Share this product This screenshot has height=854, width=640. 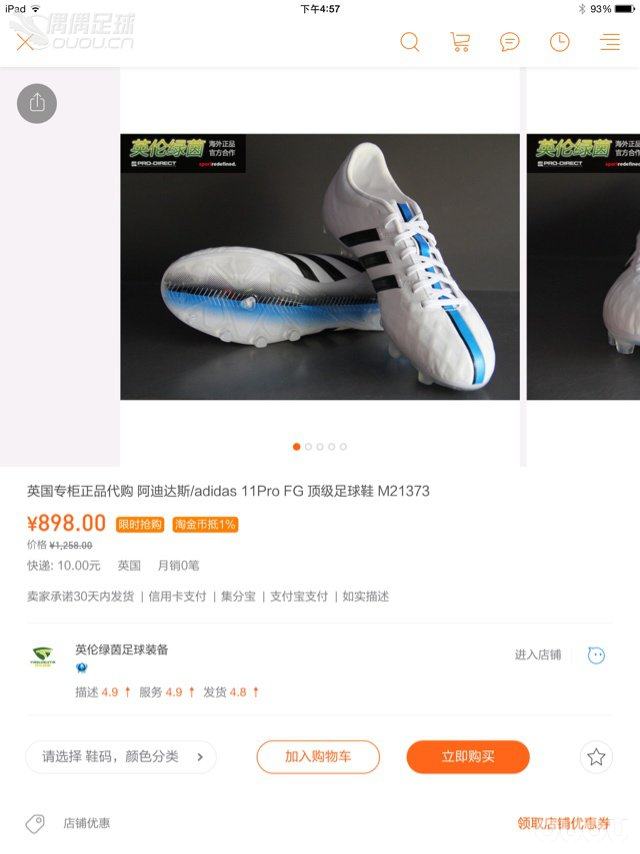click(x=37, y=103)
